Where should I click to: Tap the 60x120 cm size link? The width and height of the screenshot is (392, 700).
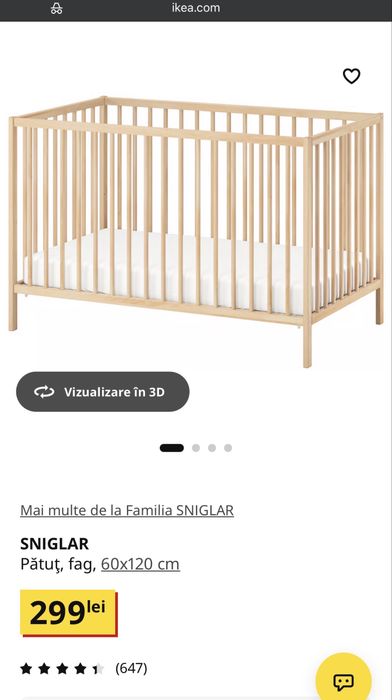click(140, 564)
